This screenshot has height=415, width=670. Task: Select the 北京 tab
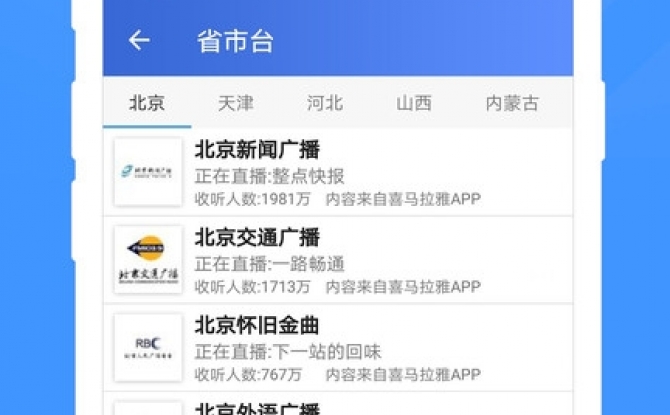click(x=147, y=103)
